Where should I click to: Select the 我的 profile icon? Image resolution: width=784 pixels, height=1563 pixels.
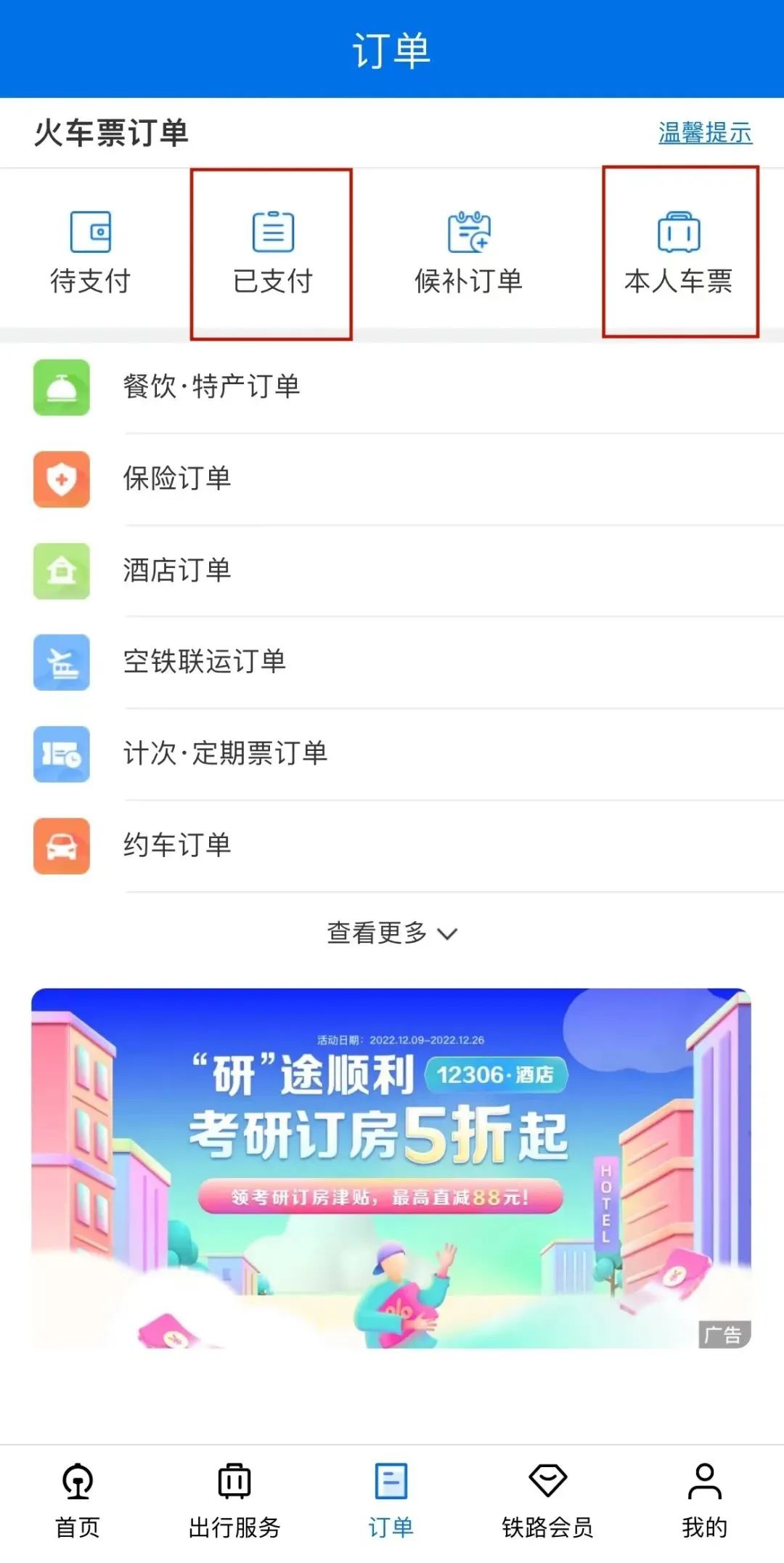click(x=703, y=1479)
